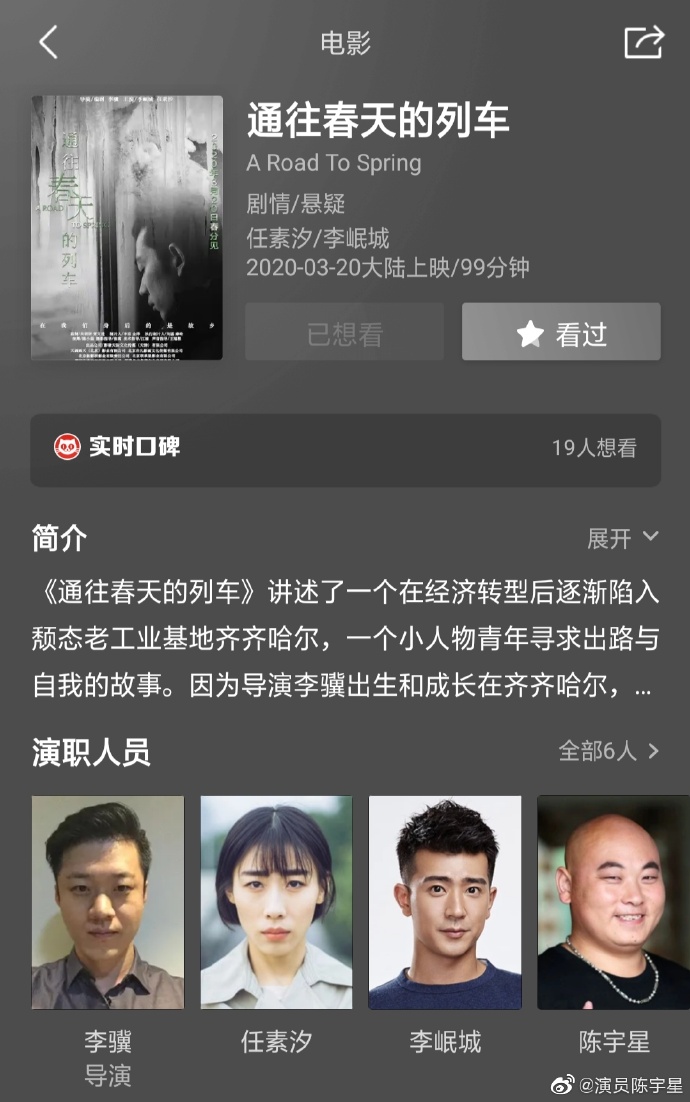
Task: Open the 实时口碑 row
Action: [345, 449]
